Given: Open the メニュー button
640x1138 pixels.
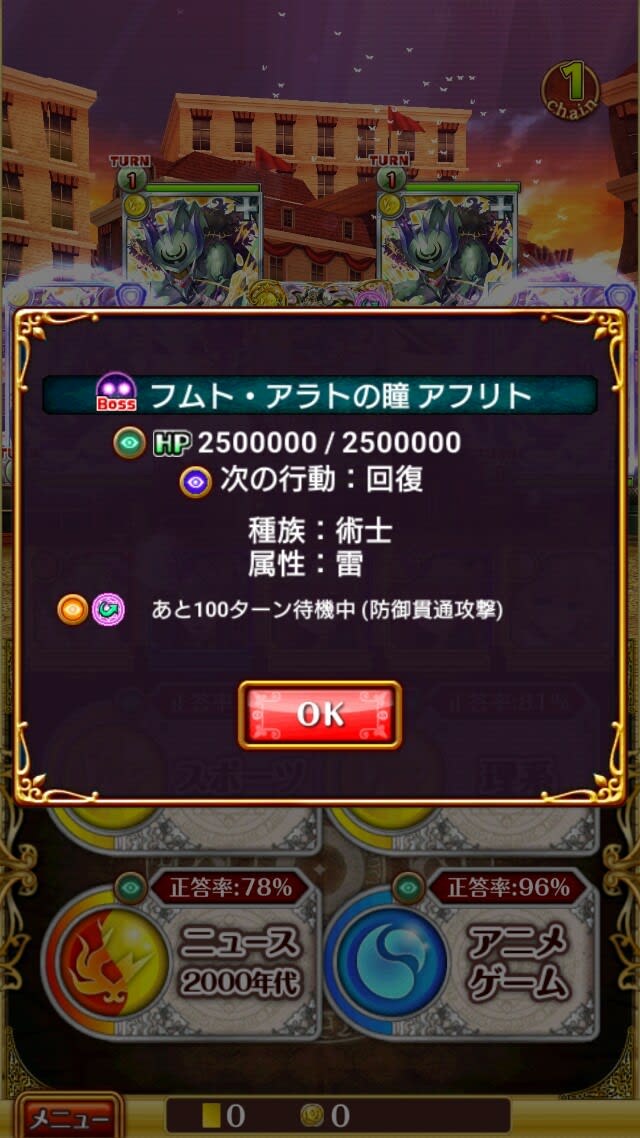Looking at the screenshot, I should click(70, 1119).
